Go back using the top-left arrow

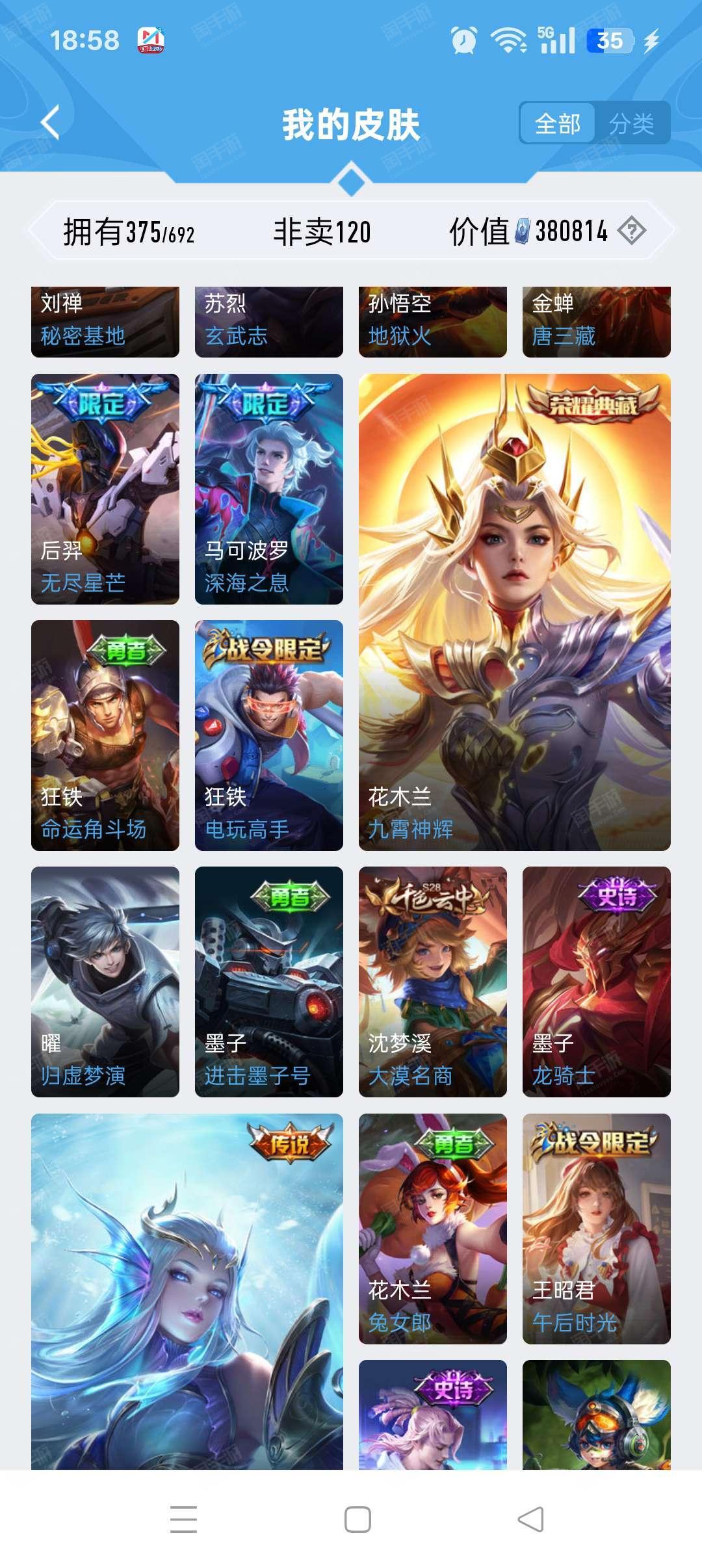pos(51,122)
